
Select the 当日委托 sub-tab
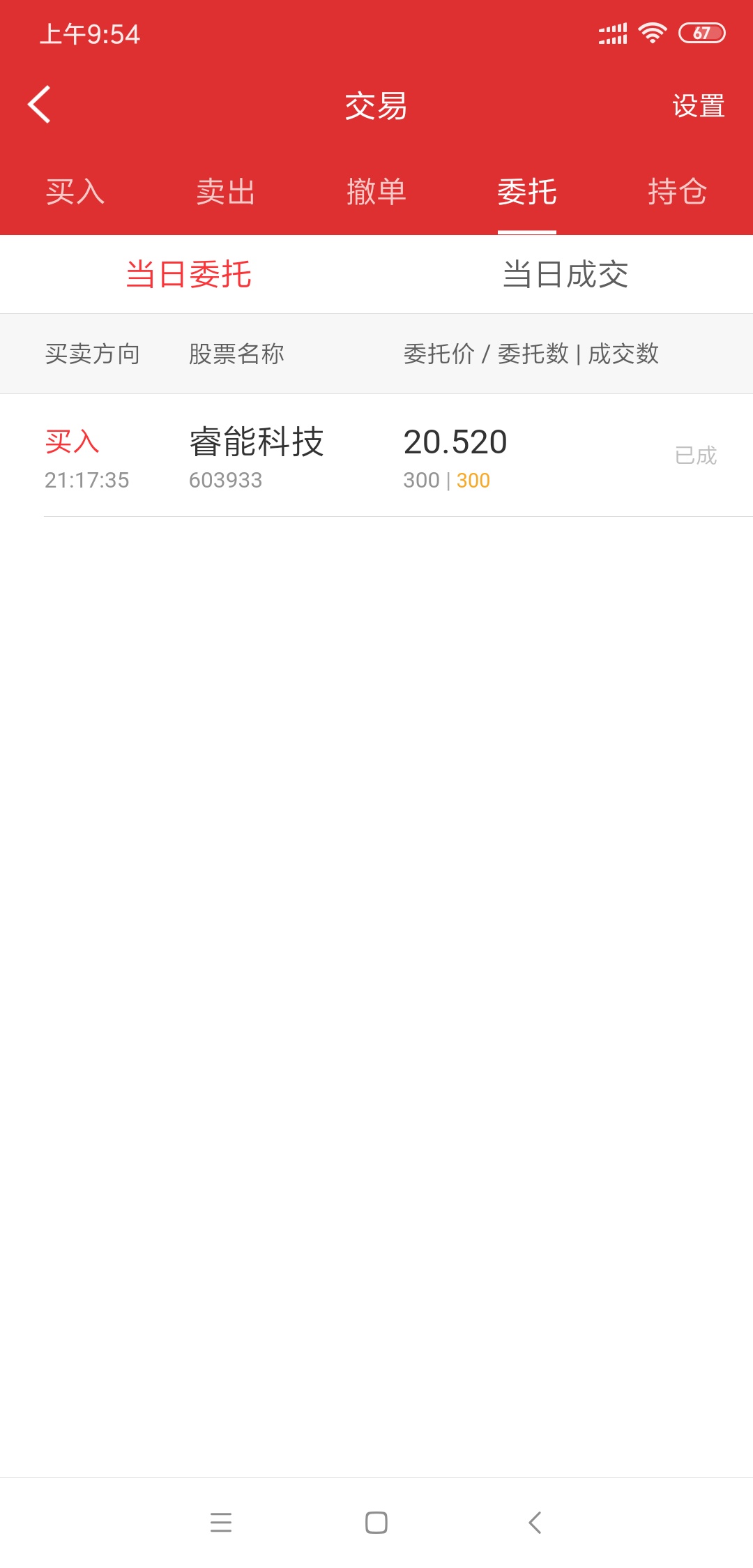click(188, 274)
